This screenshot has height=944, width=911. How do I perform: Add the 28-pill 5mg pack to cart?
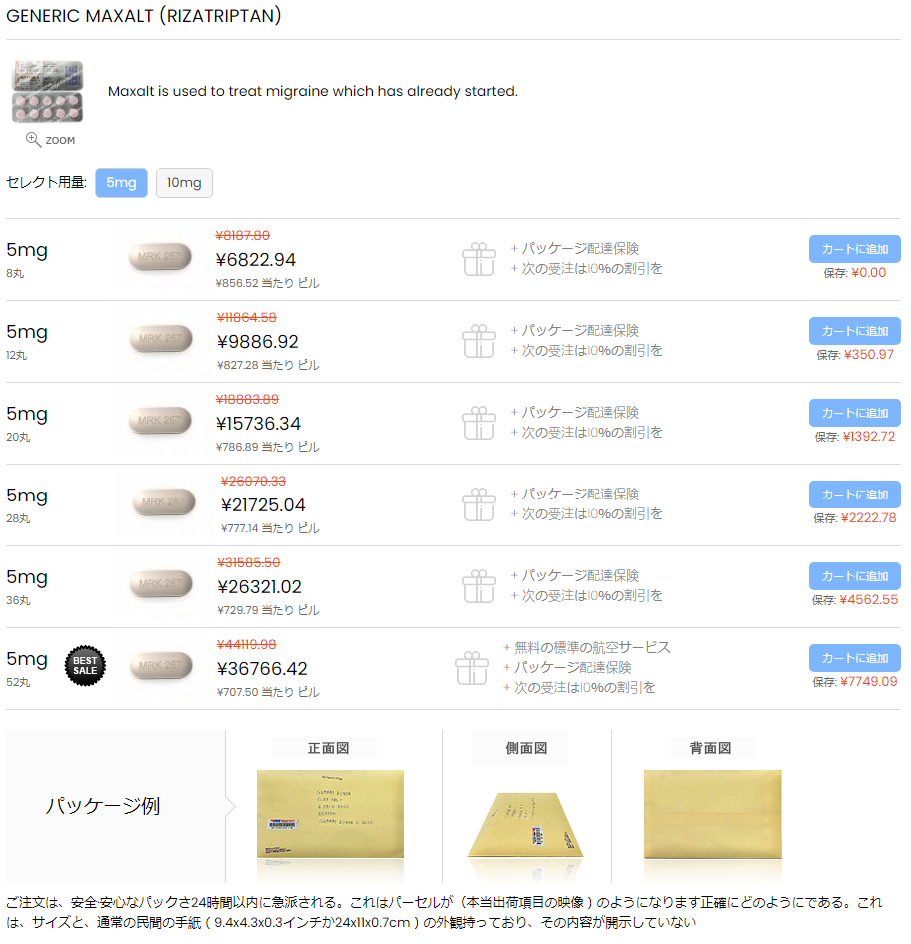tap(854, 495)
